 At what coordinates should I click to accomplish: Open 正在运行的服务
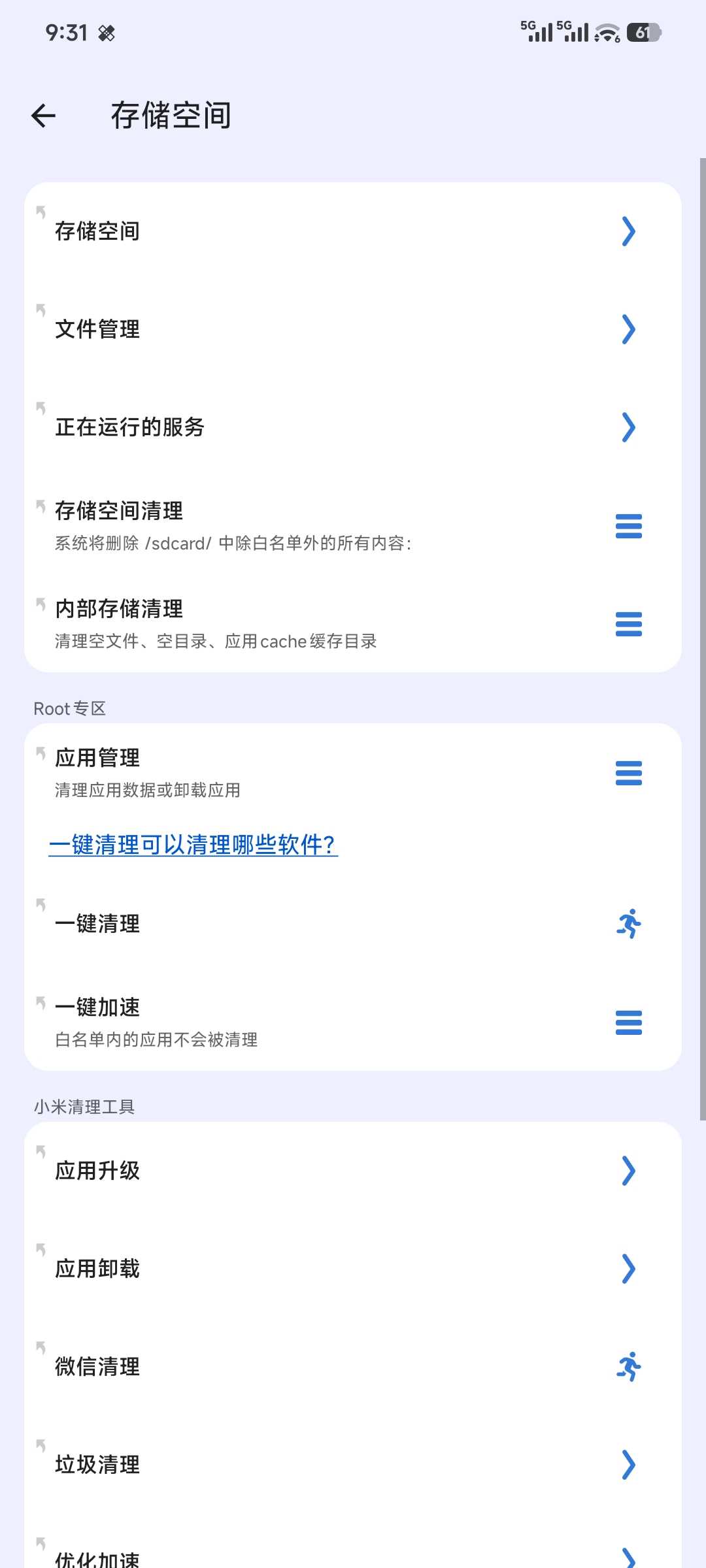pyautogui.click(x=353, y=427)
